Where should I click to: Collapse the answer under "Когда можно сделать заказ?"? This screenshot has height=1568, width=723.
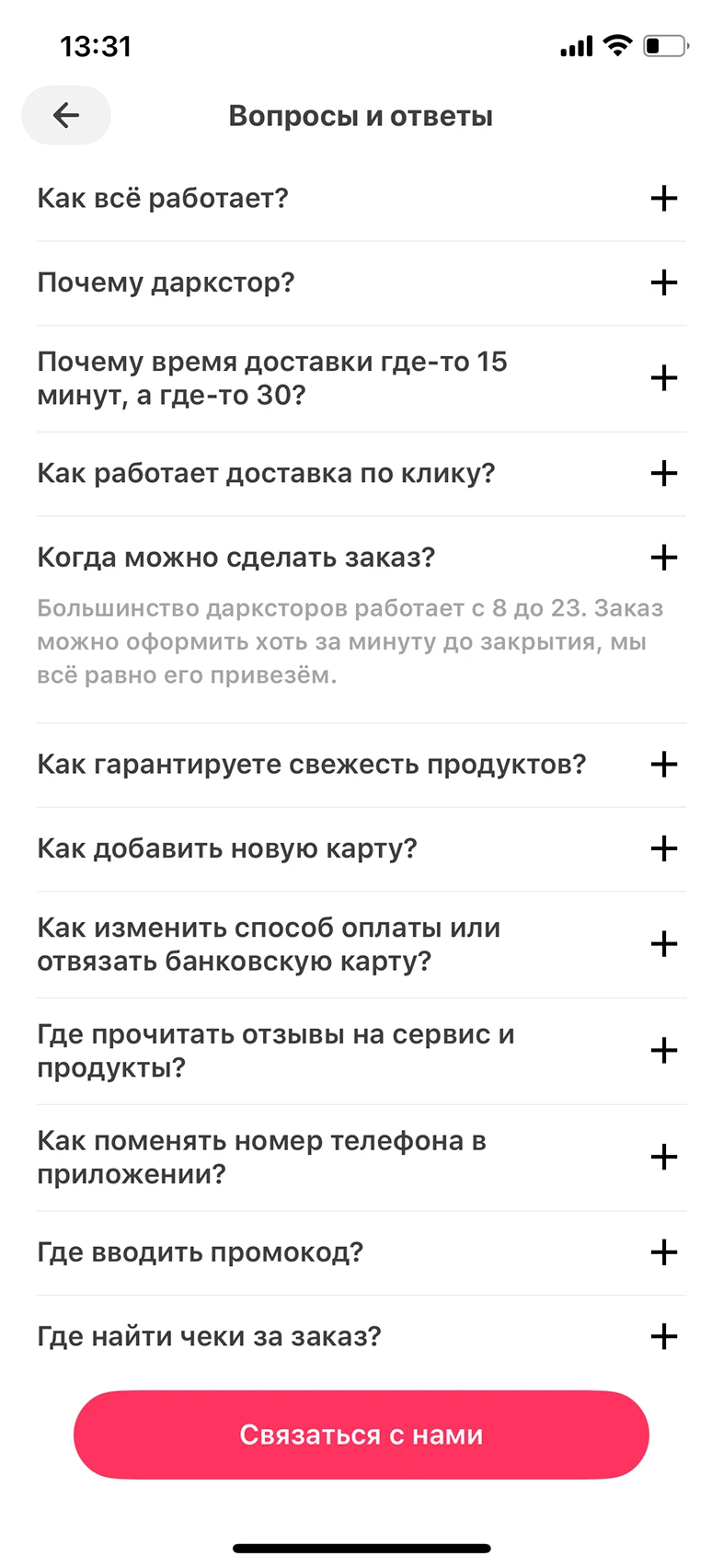pyautogui.click(x=663, y=558)
